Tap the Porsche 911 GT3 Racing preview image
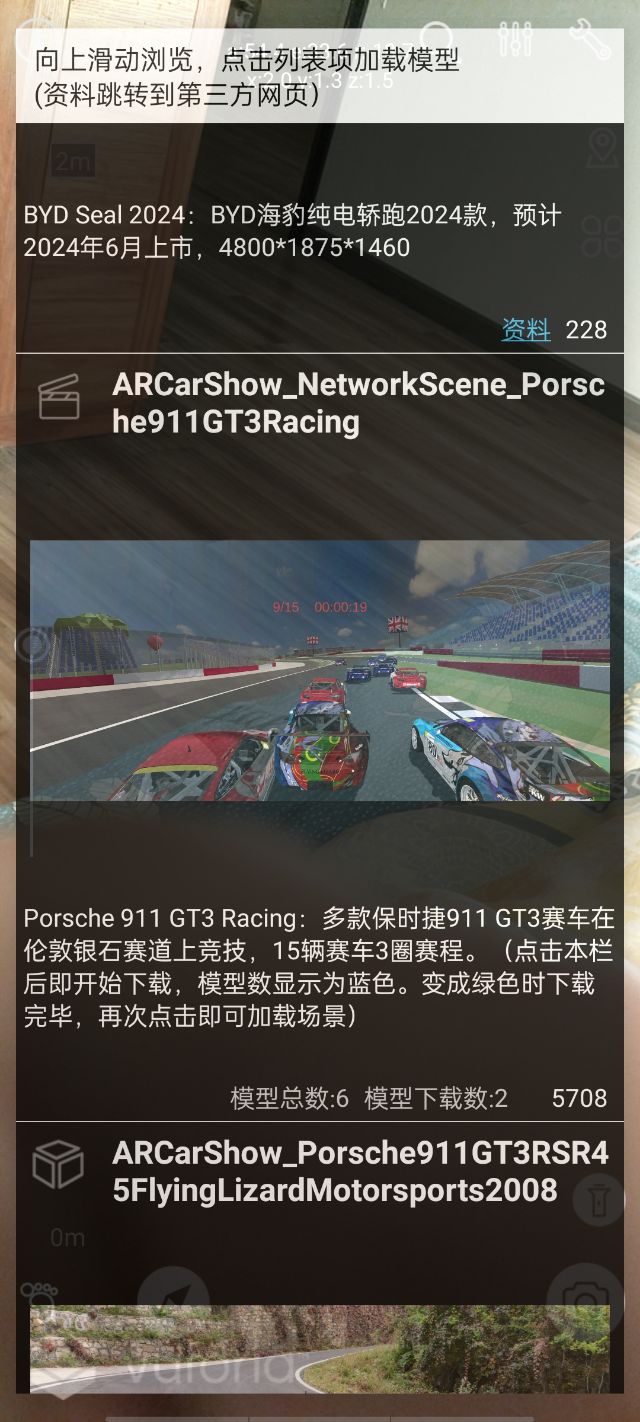Screen dimensions: 640x1422 click(x=319, y=671)
